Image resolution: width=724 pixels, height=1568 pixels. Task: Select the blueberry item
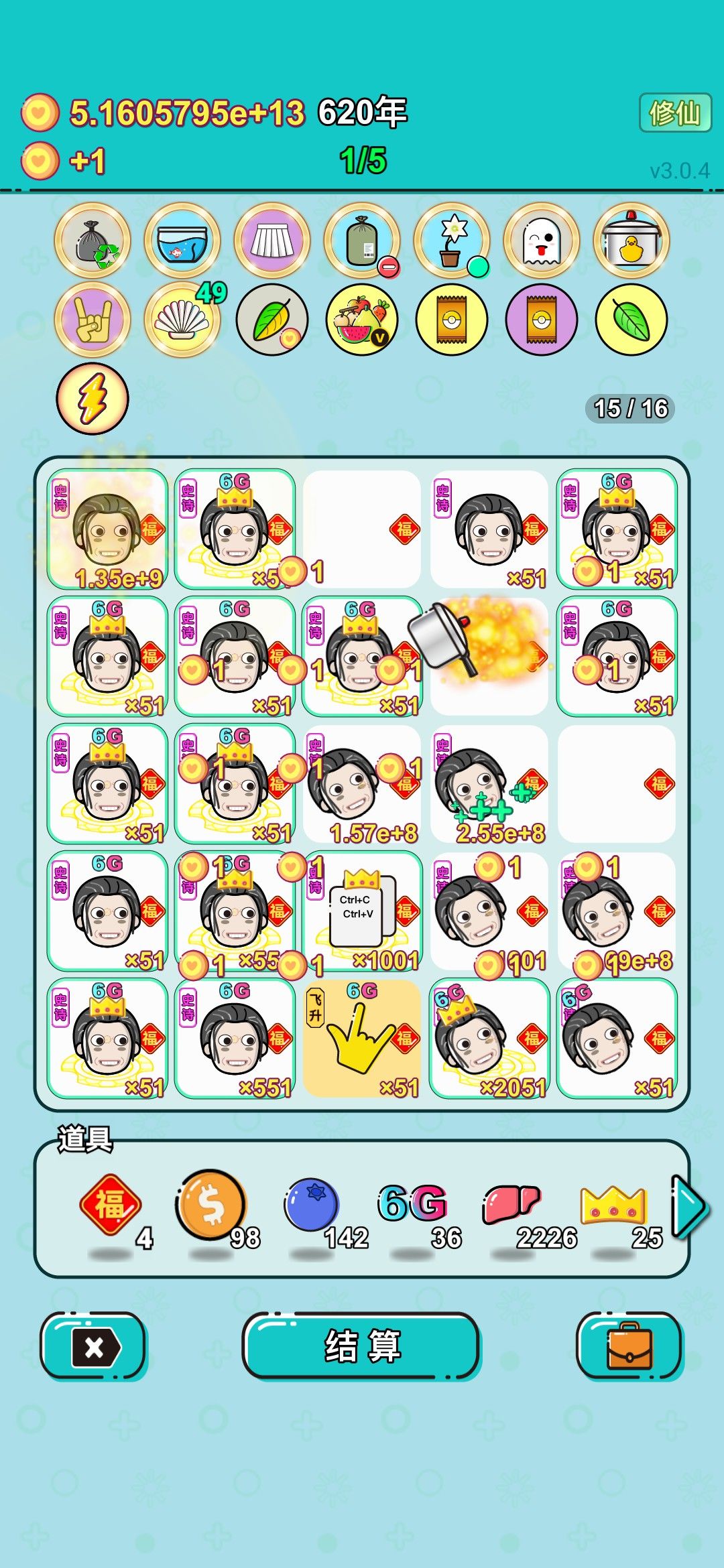(x=312, y=1206)
